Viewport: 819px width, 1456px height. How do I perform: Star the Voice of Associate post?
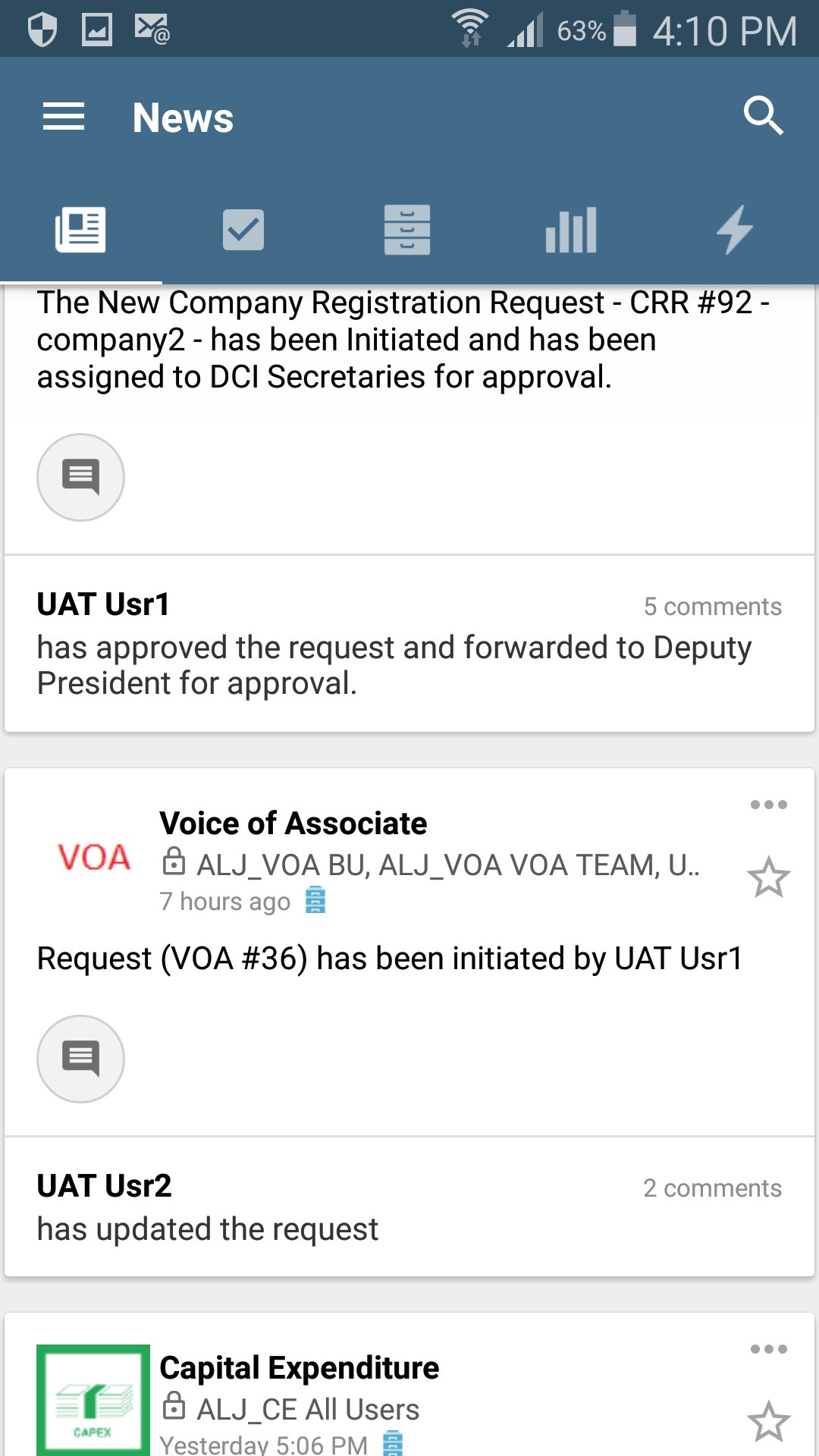click(768, 877)
